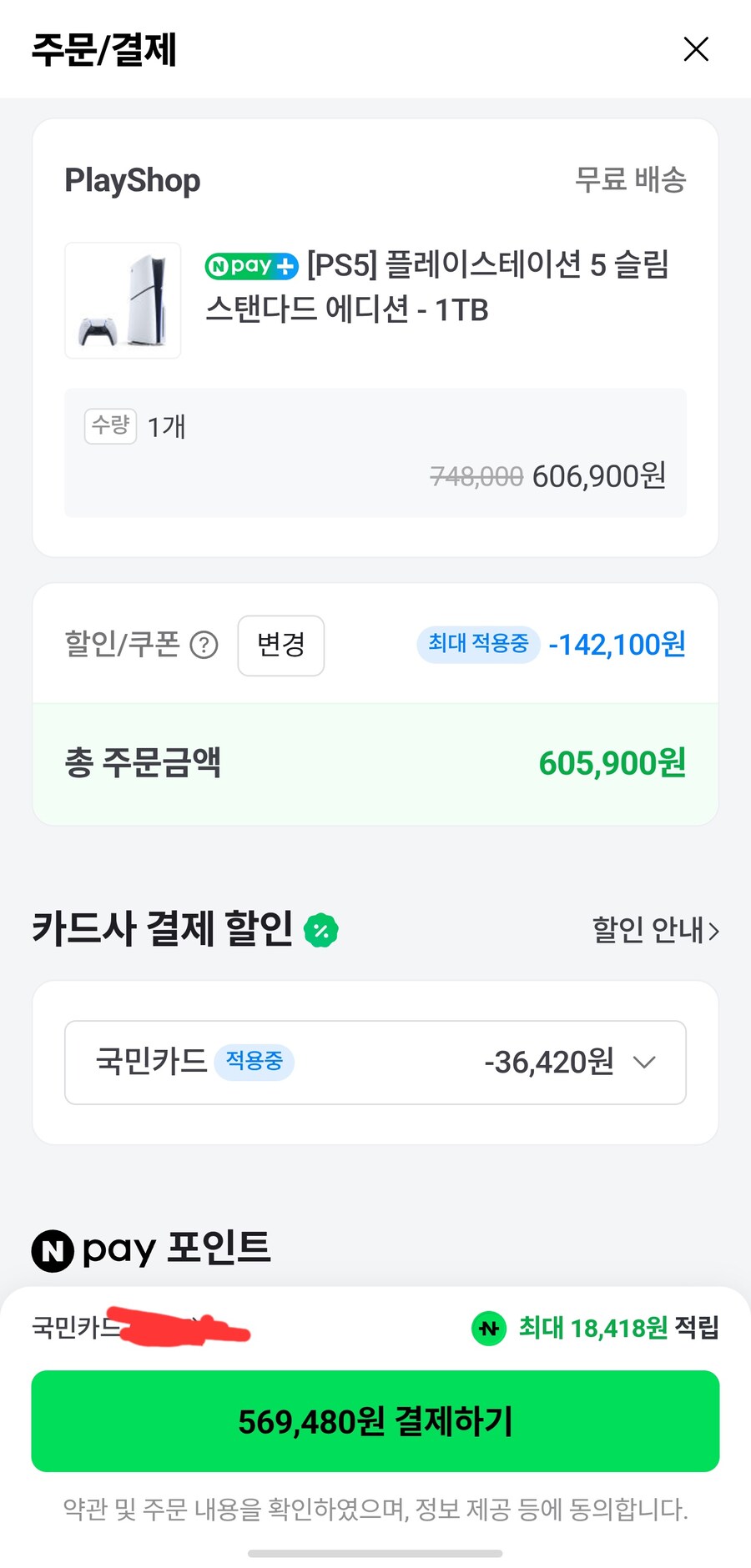Screen dimensions: 751x1568
Task: Open the 할인 안내 details chevron
Action: click(655, 931)
